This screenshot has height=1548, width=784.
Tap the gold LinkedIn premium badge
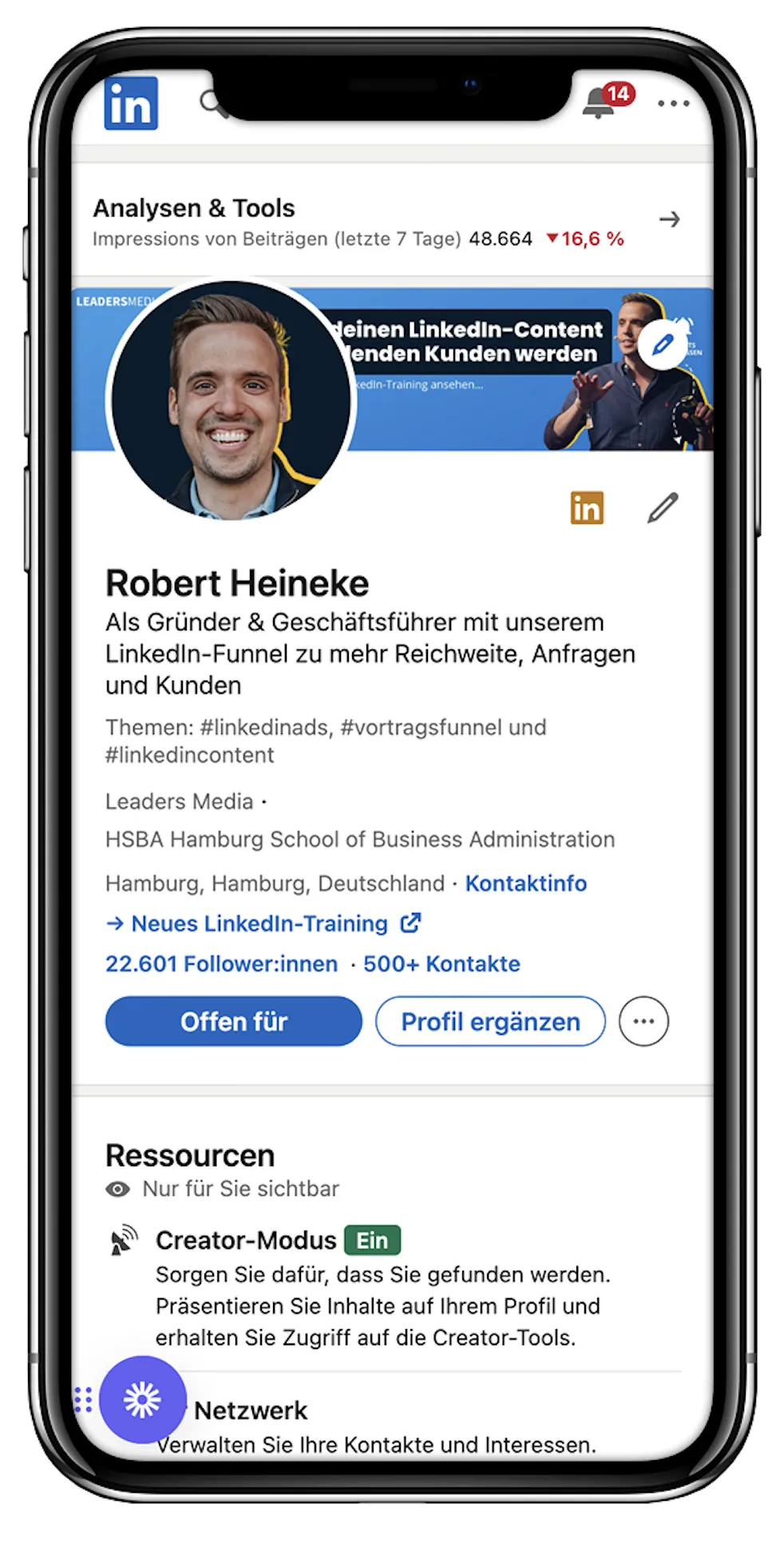(x=587, y=508)
